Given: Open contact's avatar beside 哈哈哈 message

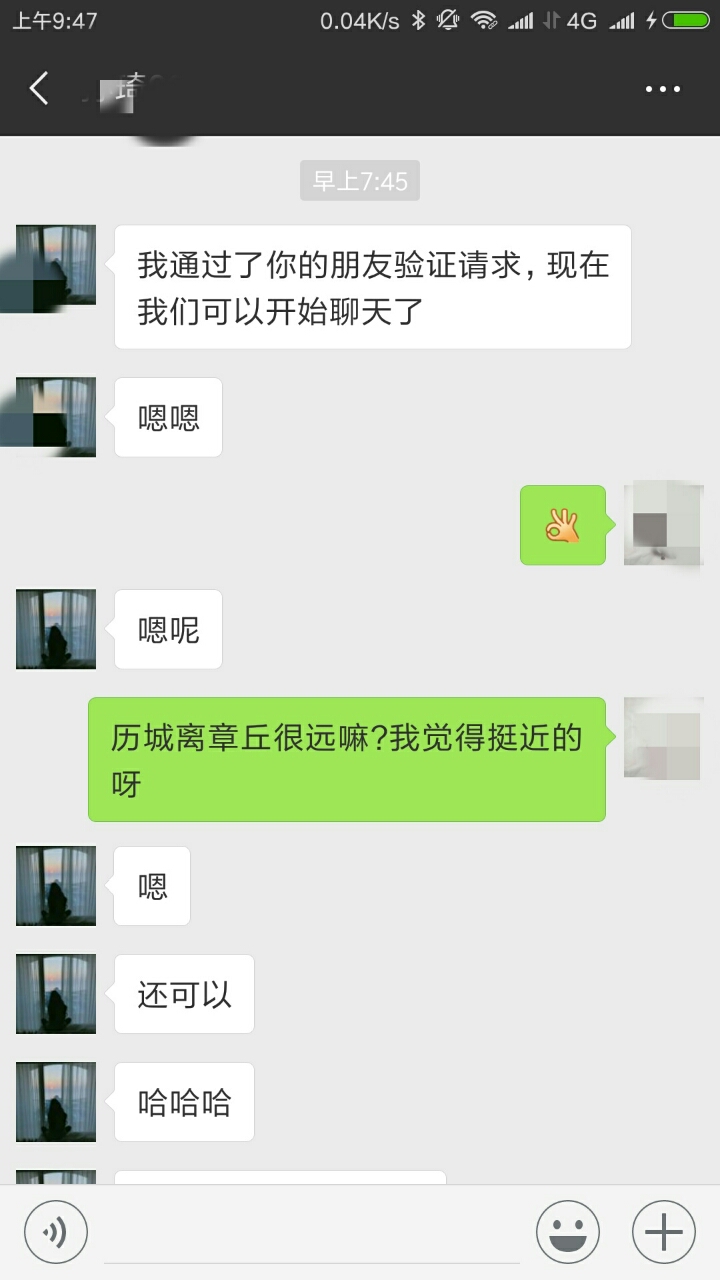Looking at the screenshot, I should pyautogui.click(x=56, y=1102).
